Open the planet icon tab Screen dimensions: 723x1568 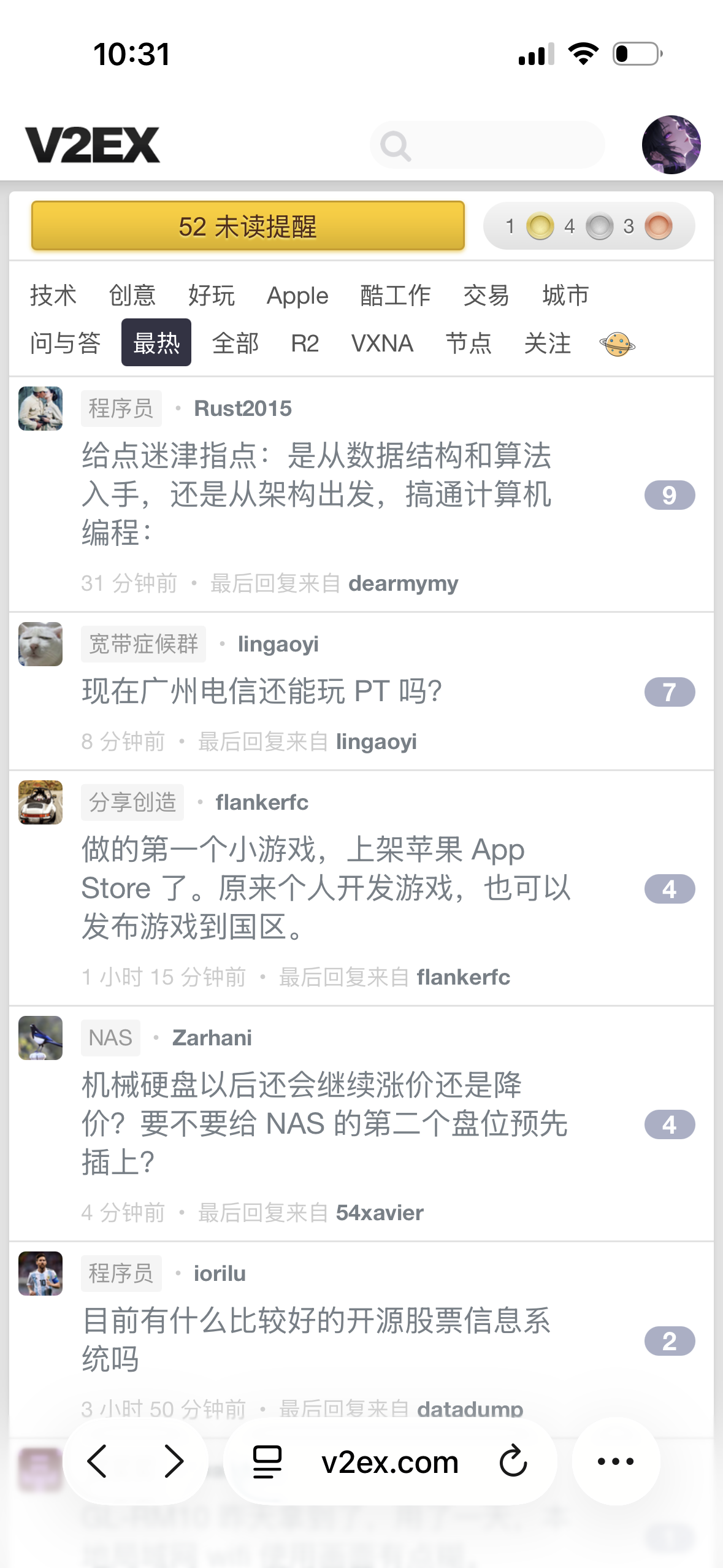pyautogui.click(x=617, y=344)
